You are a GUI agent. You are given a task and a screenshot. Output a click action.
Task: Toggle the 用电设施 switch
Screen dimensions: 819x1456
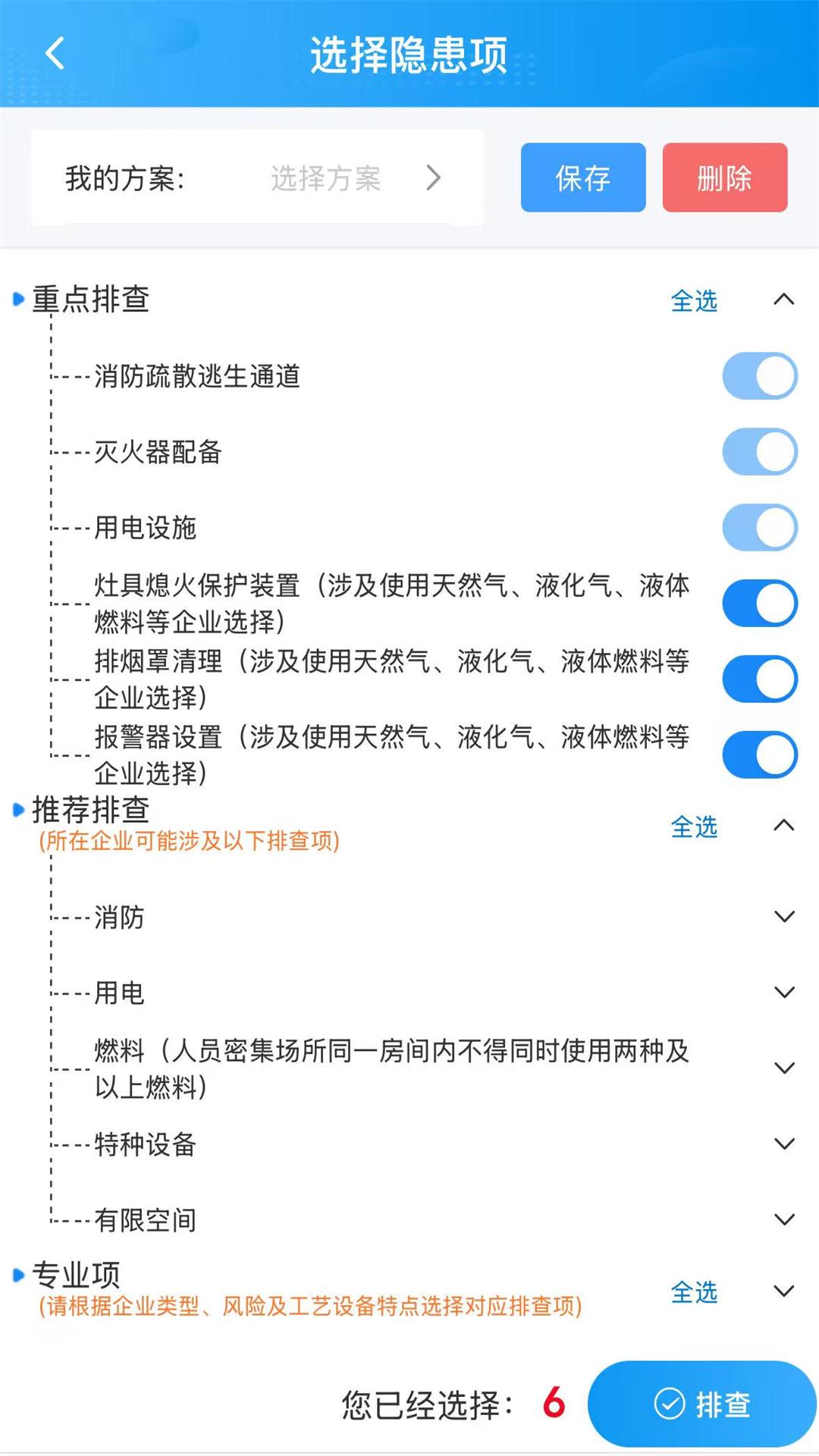[x=759, y=526]
